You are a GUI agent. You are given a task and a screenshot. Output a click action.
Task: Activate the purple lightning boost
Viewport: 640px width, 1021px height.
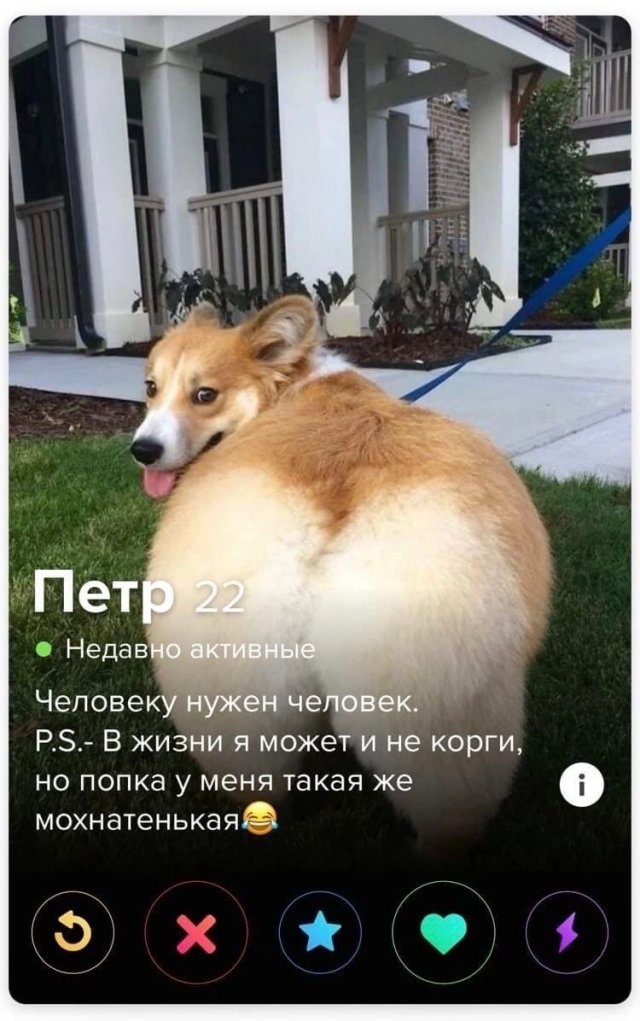pos(567,932)
